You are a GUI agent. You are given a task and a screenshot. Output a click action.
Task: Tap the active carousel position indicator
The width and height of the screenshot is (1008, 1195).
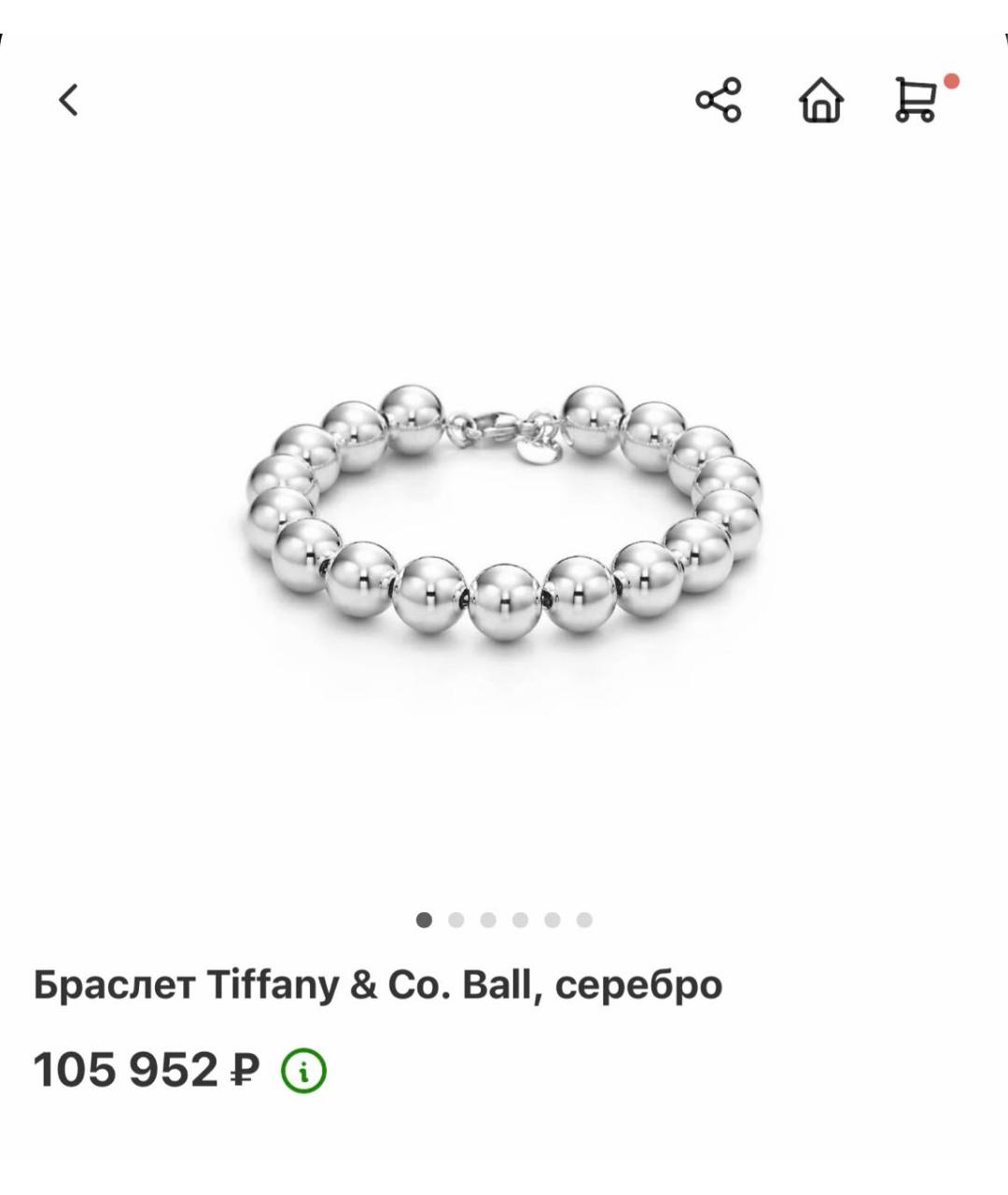(423, 919)
